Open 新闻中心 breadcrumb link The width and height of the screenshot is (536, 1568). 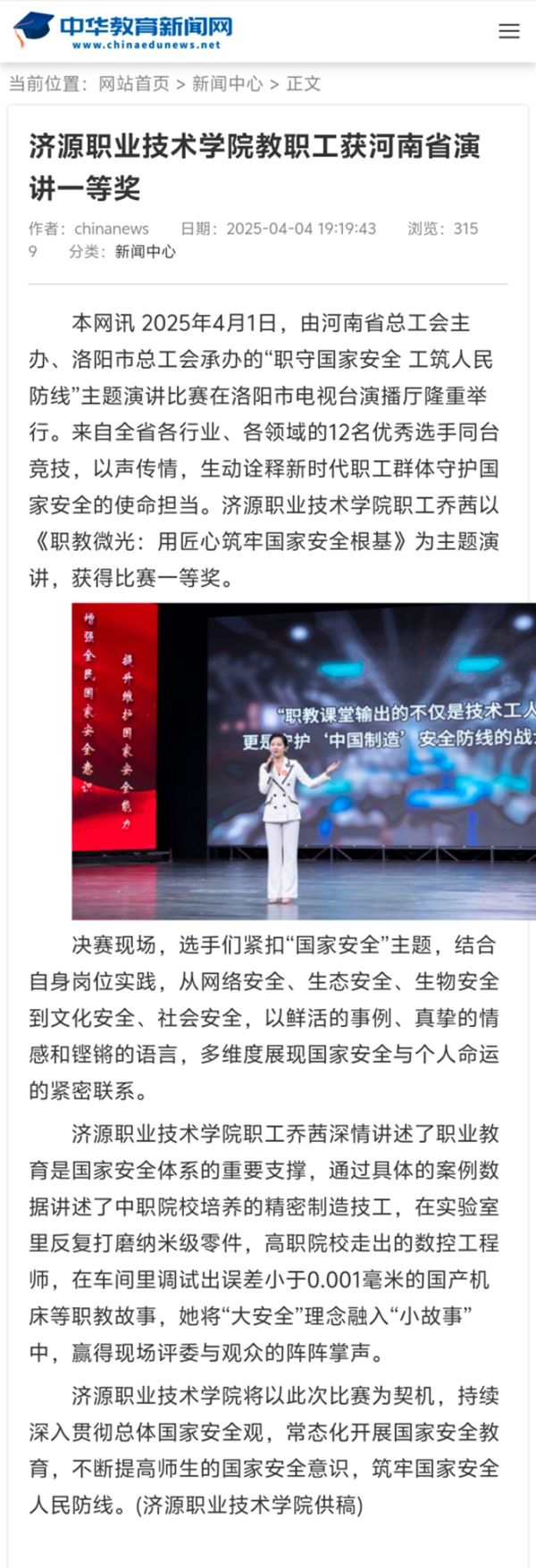(227, 84)
